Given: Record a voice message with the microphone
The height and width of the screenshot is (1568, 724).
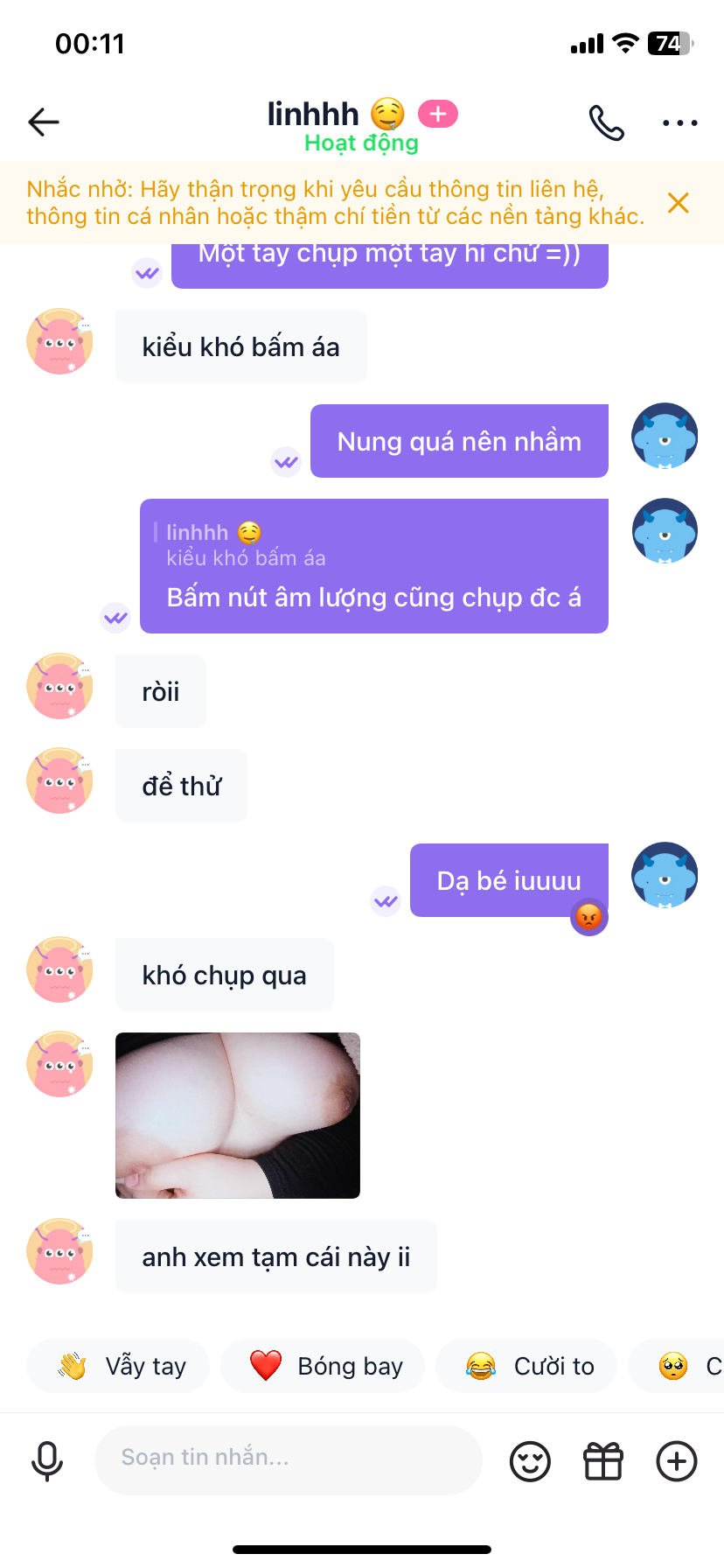Looking at the screenshot, I should click(x=47, y=1460).
